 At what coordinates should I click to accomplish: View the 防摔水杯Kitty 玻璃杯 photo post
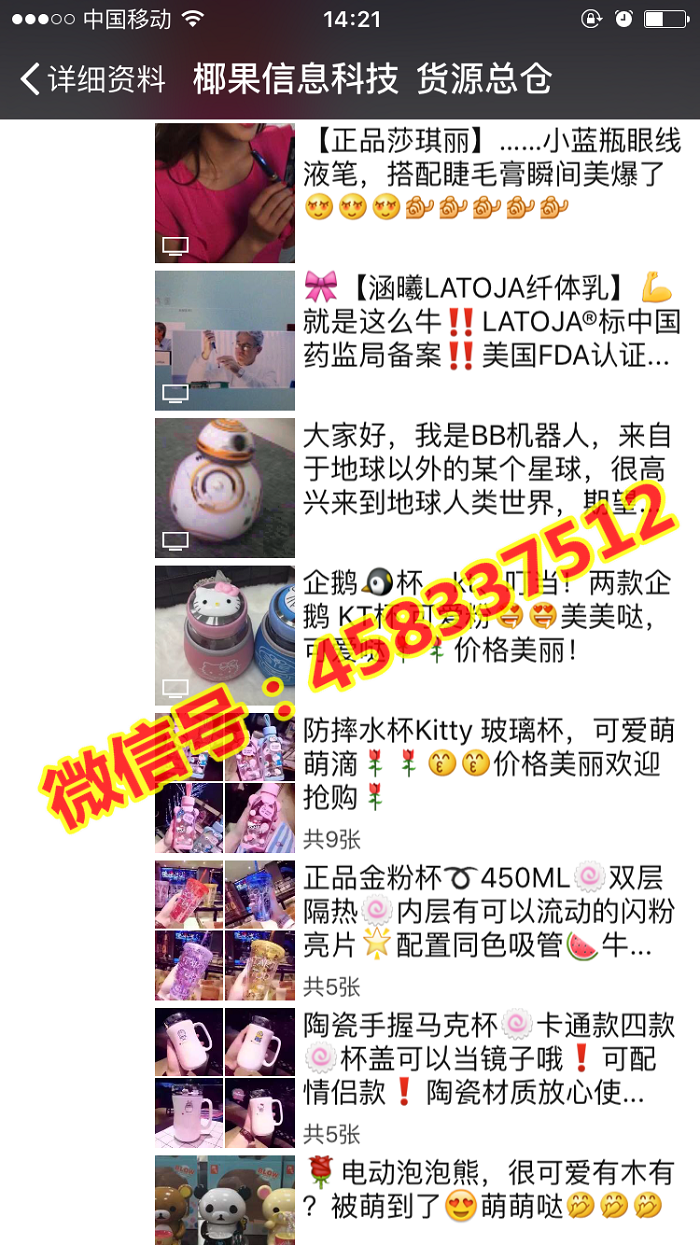click(x=419, y=783)
